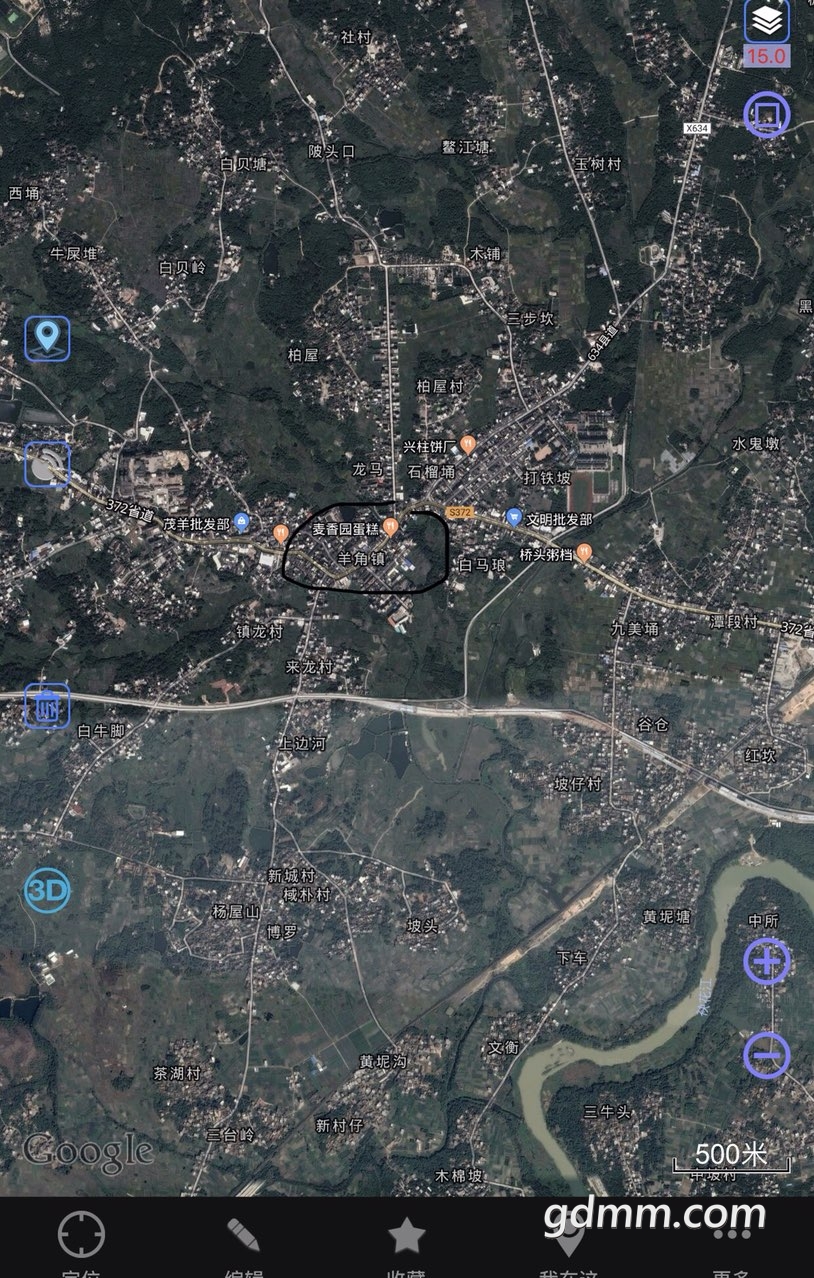Zoom in with the plus button
This screenshot has width=814, height=1278.
[x=767, y=961]
